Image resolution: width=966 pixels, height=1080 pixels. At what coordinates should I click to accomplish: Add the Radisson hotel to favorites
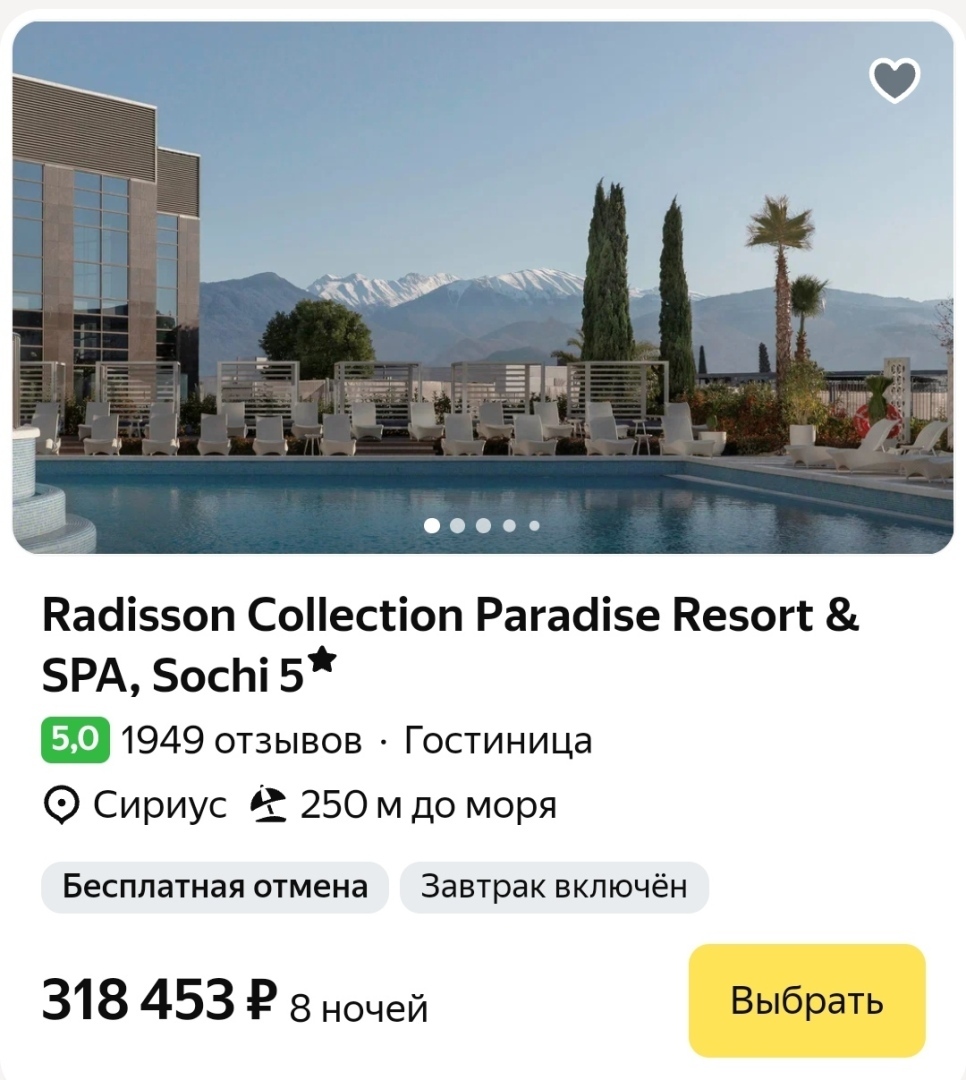click(x=894, y=80)
